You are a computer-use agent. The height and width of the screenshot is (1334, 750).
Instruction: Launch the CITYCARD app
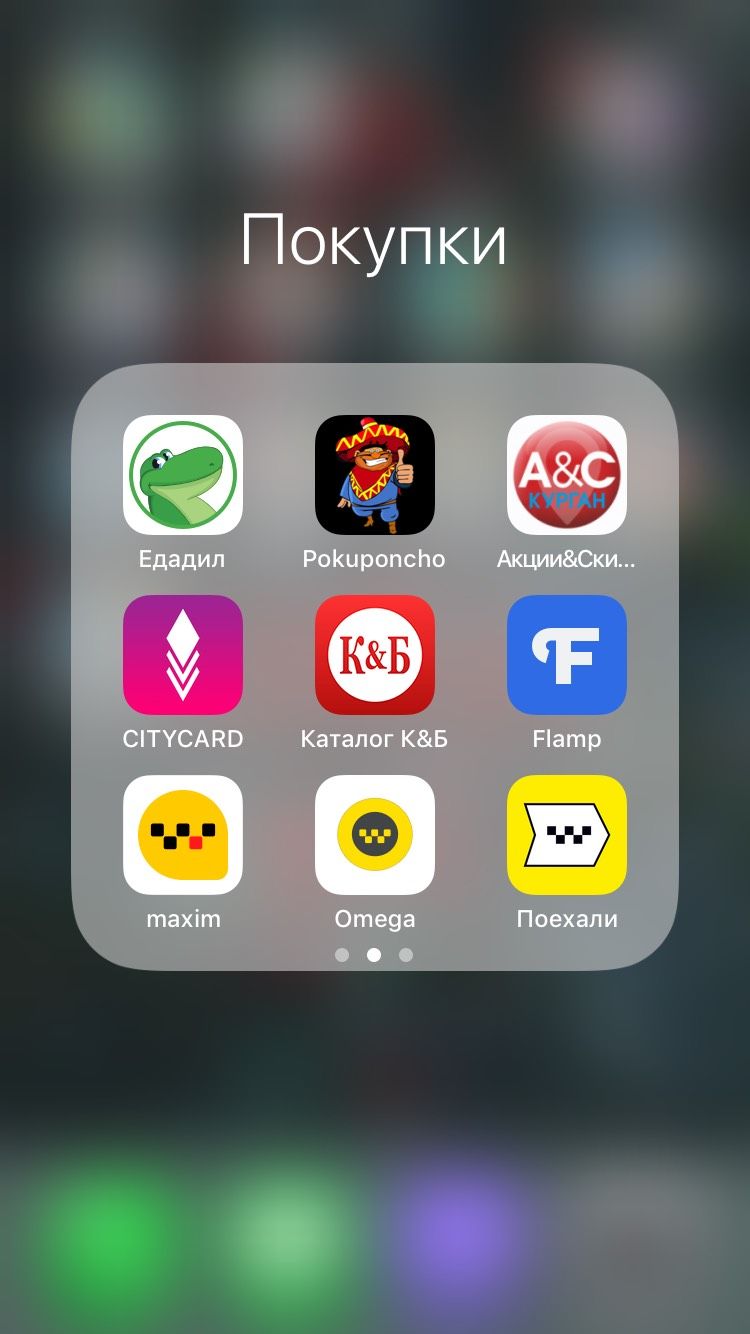(x=183, y=655)
